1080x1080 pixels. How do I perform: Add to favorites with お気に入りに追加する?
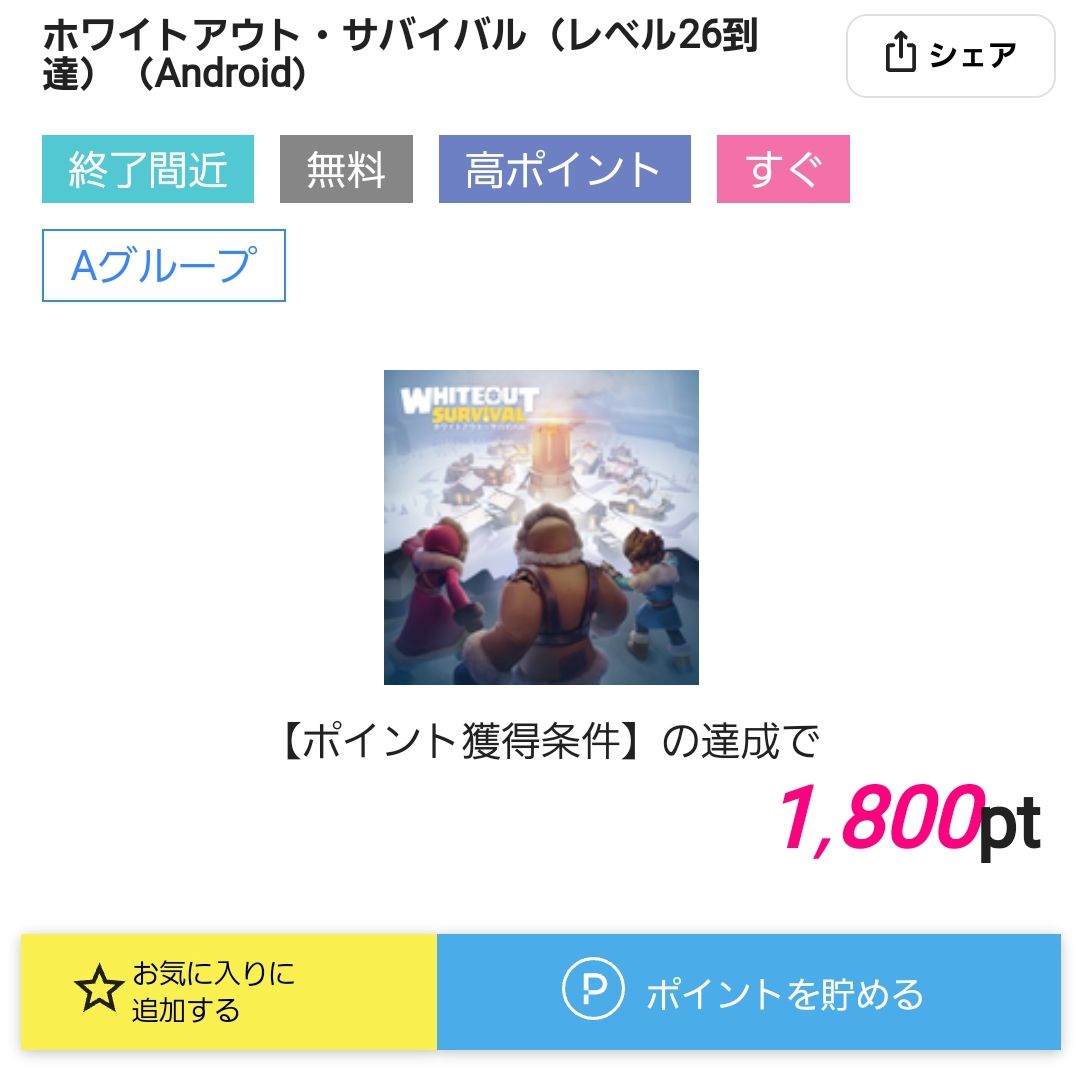(229, 992)
